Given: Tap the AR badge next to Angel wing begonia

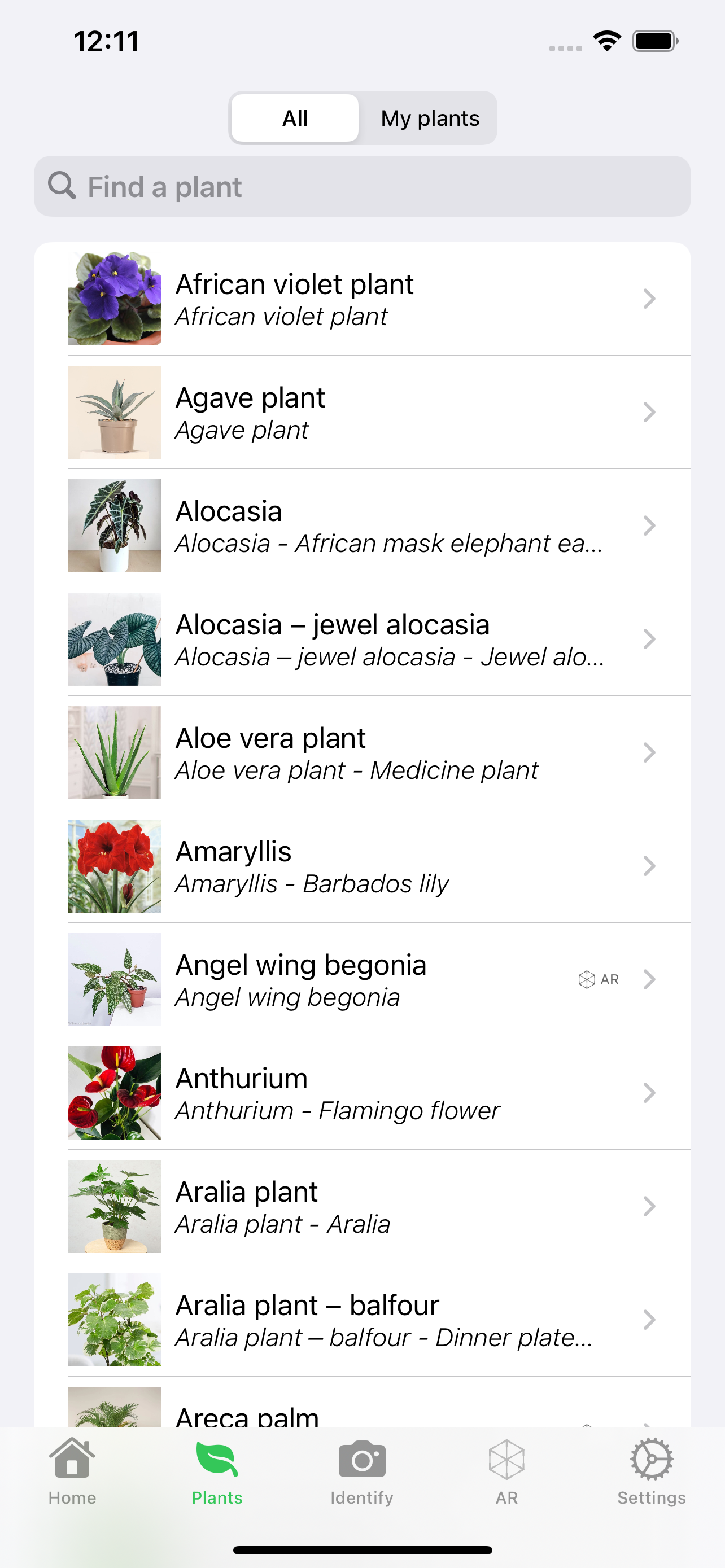Looking at the screenshot, I should [x=599, y=979].
